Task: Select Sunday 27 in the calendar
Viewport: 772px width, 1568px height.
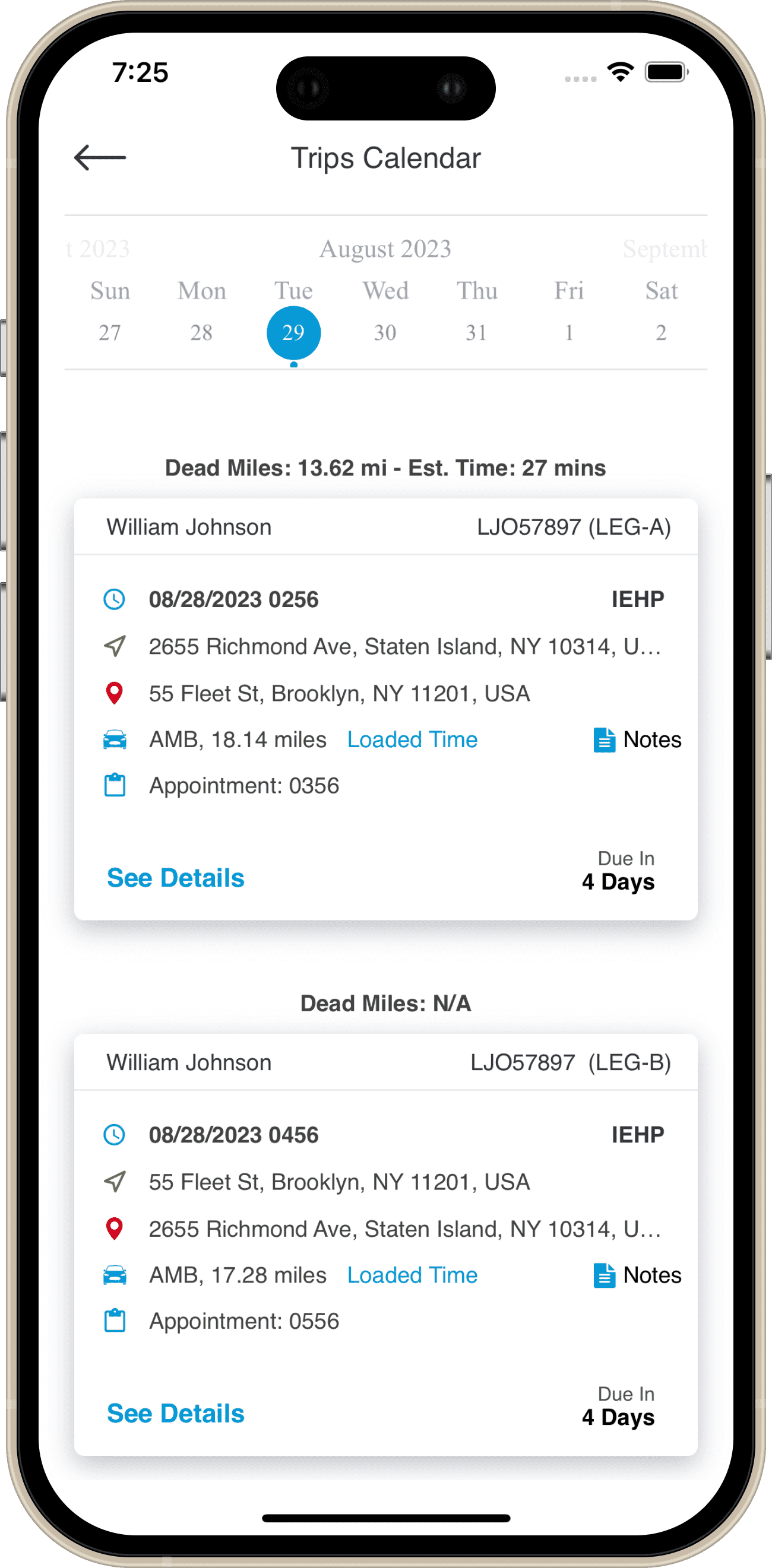Action: pyautogui.click(x=110, y=332)
